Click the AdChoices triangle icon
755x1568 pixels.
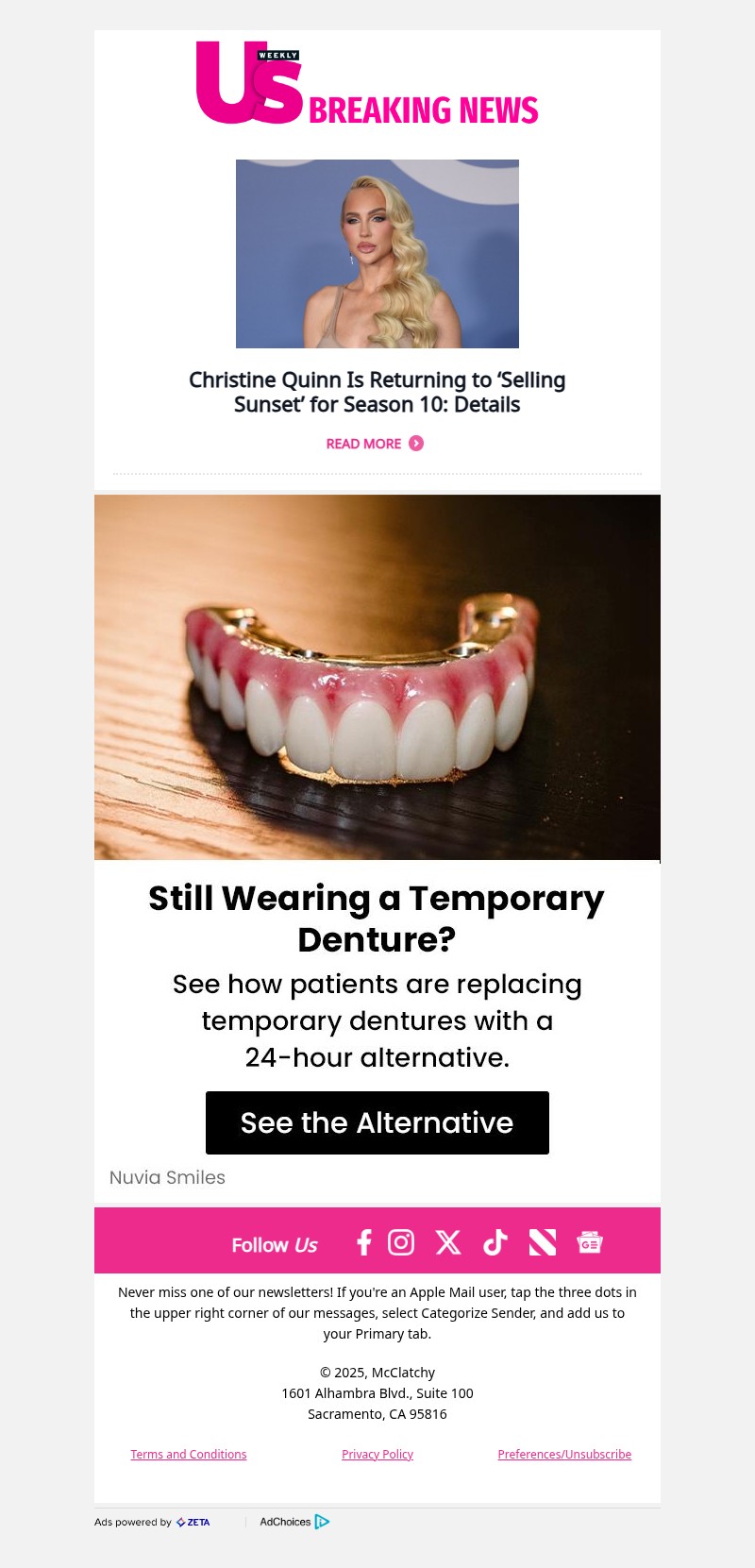click(x=322, y=1522)
